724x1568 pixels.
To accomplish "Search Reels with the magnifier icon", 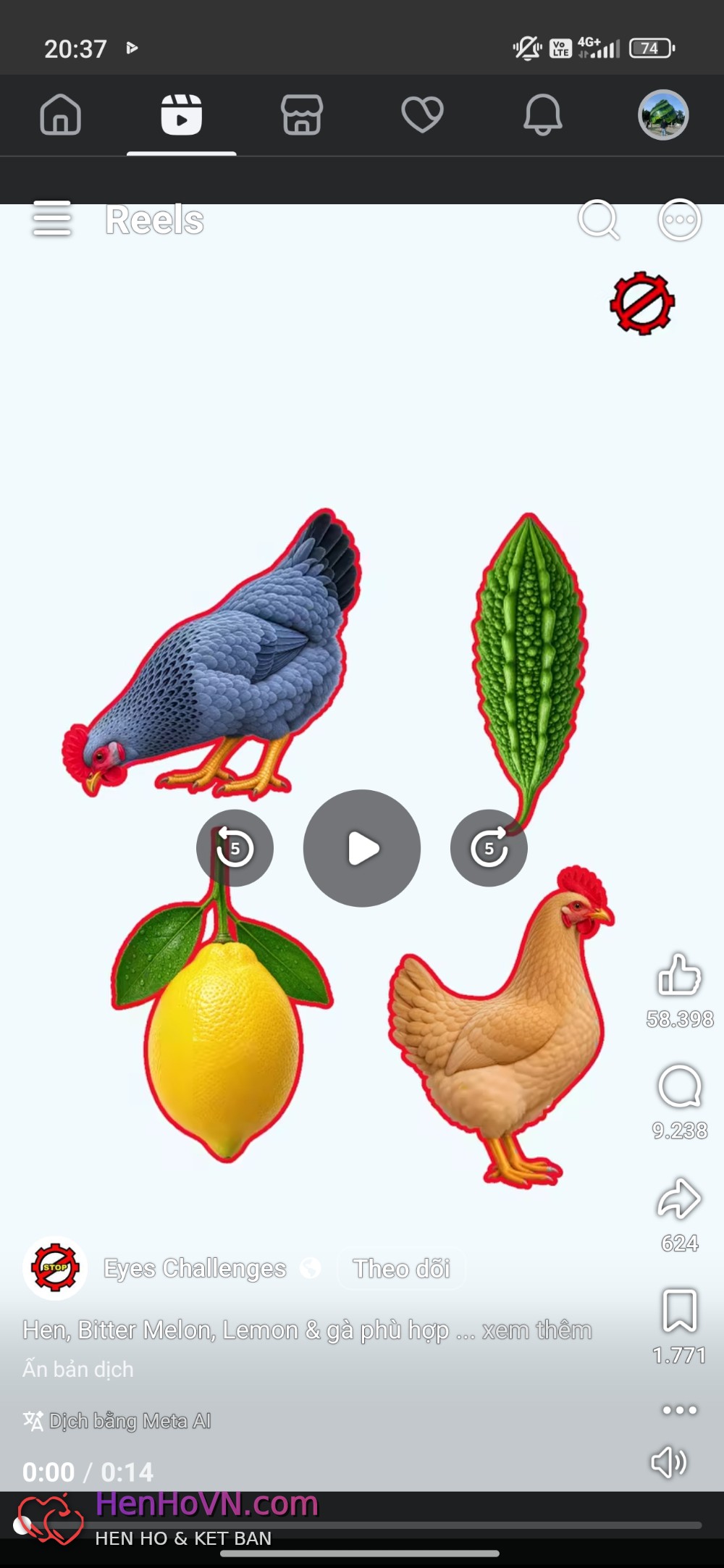I will click(x=599, y=219).
